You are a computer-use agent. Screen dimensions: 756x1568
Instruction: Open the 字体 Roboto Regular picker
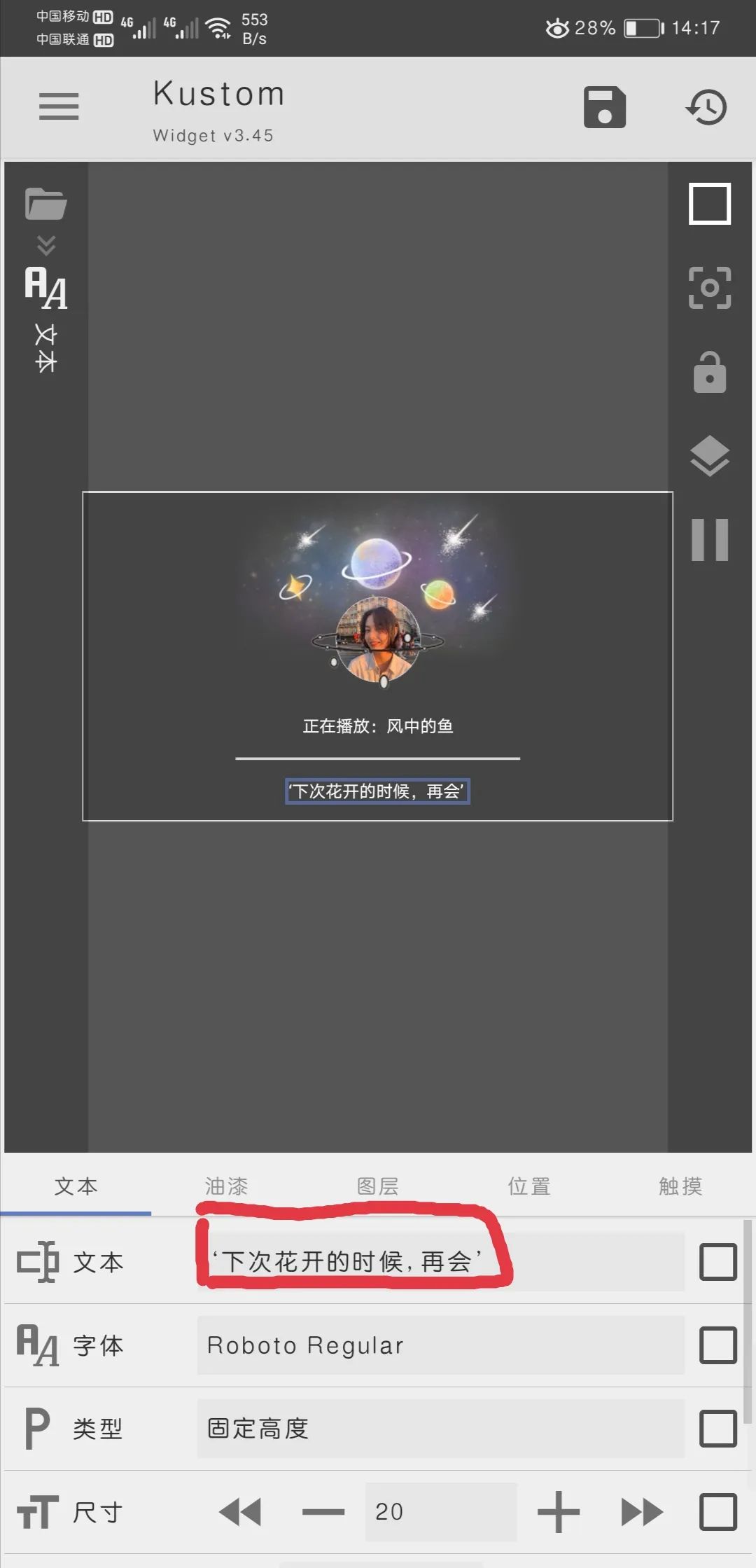pos(440,1345)
